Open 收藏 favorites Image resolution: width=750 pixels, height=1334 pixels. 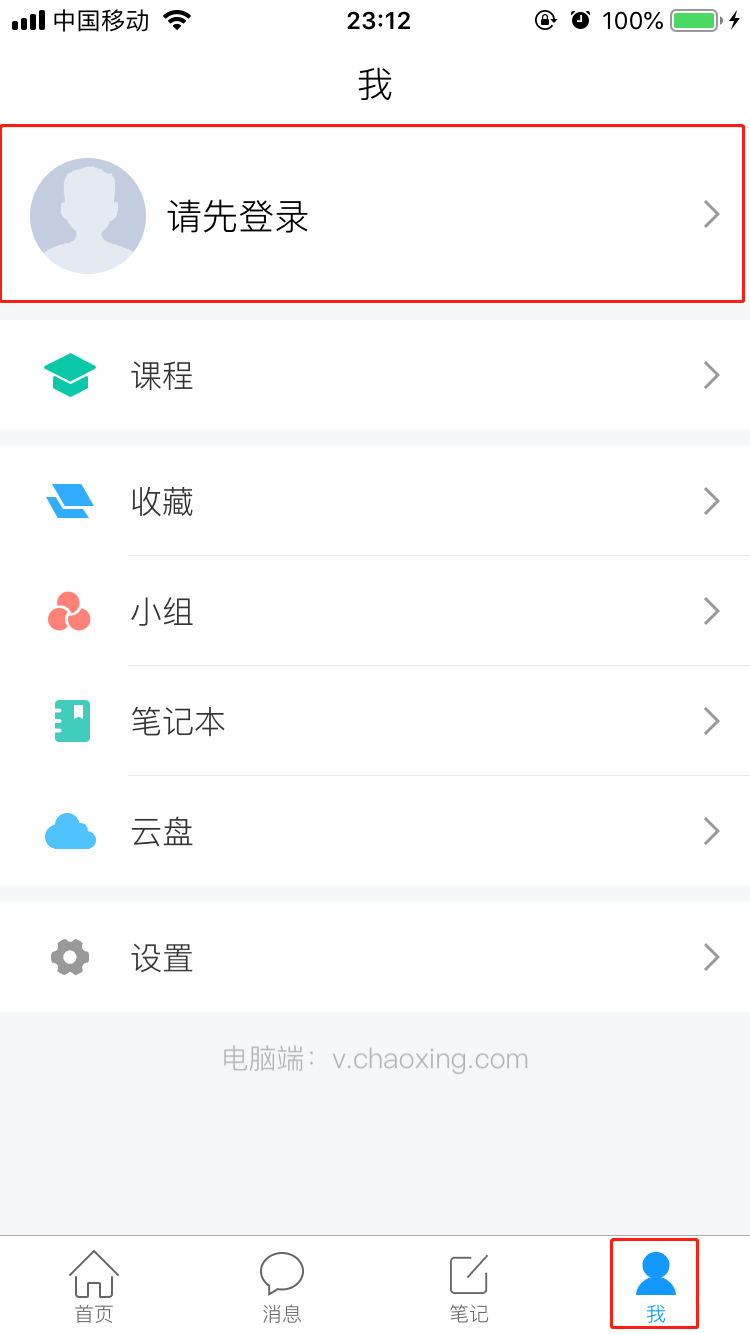click(x=375, y=501)
